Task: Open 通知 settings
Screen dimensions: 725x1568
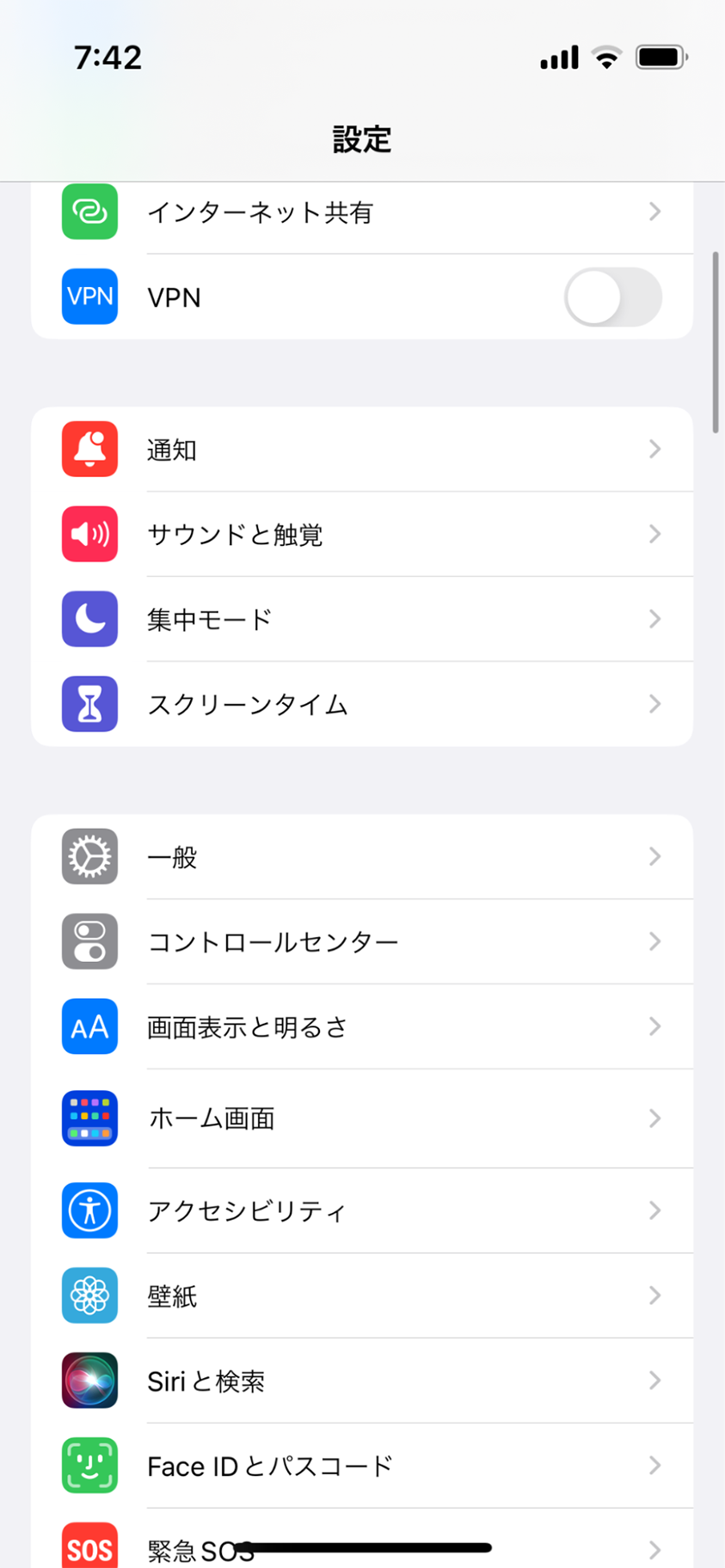Action: [x=362, y=450]
